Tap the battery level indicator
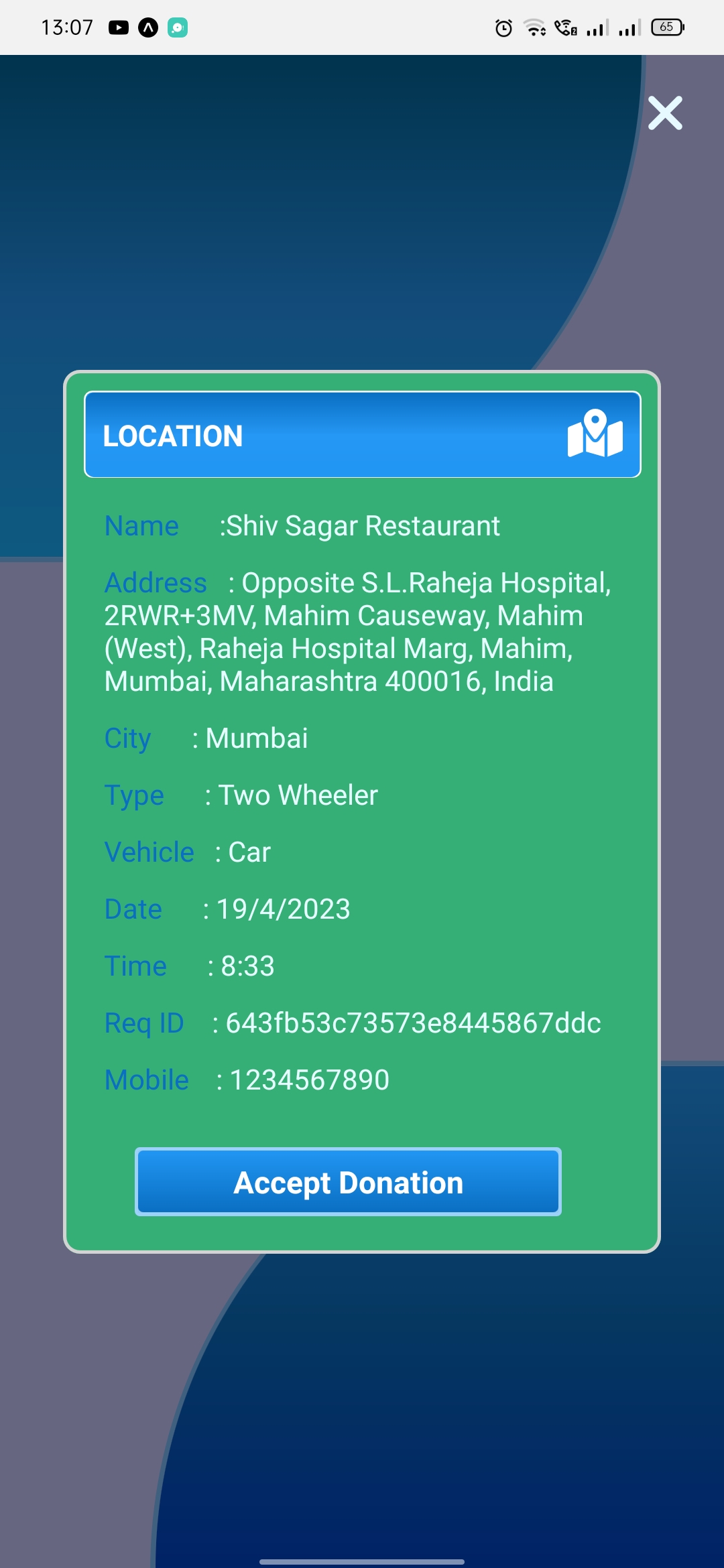 pyautogui.click(x=666, y=27)
